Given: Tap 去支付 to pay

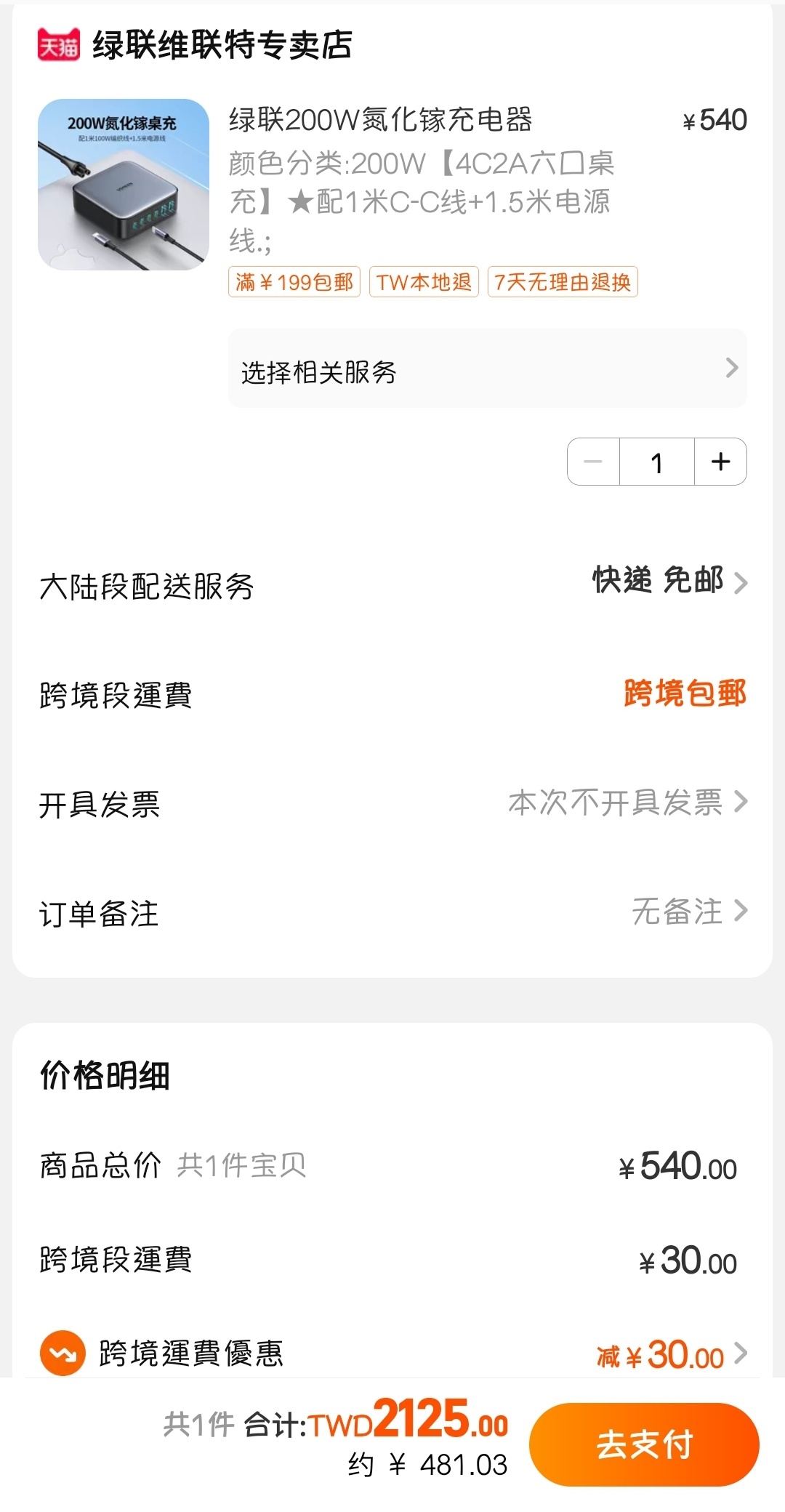Looking at the screenshot, I should (x=644, y=1444).
